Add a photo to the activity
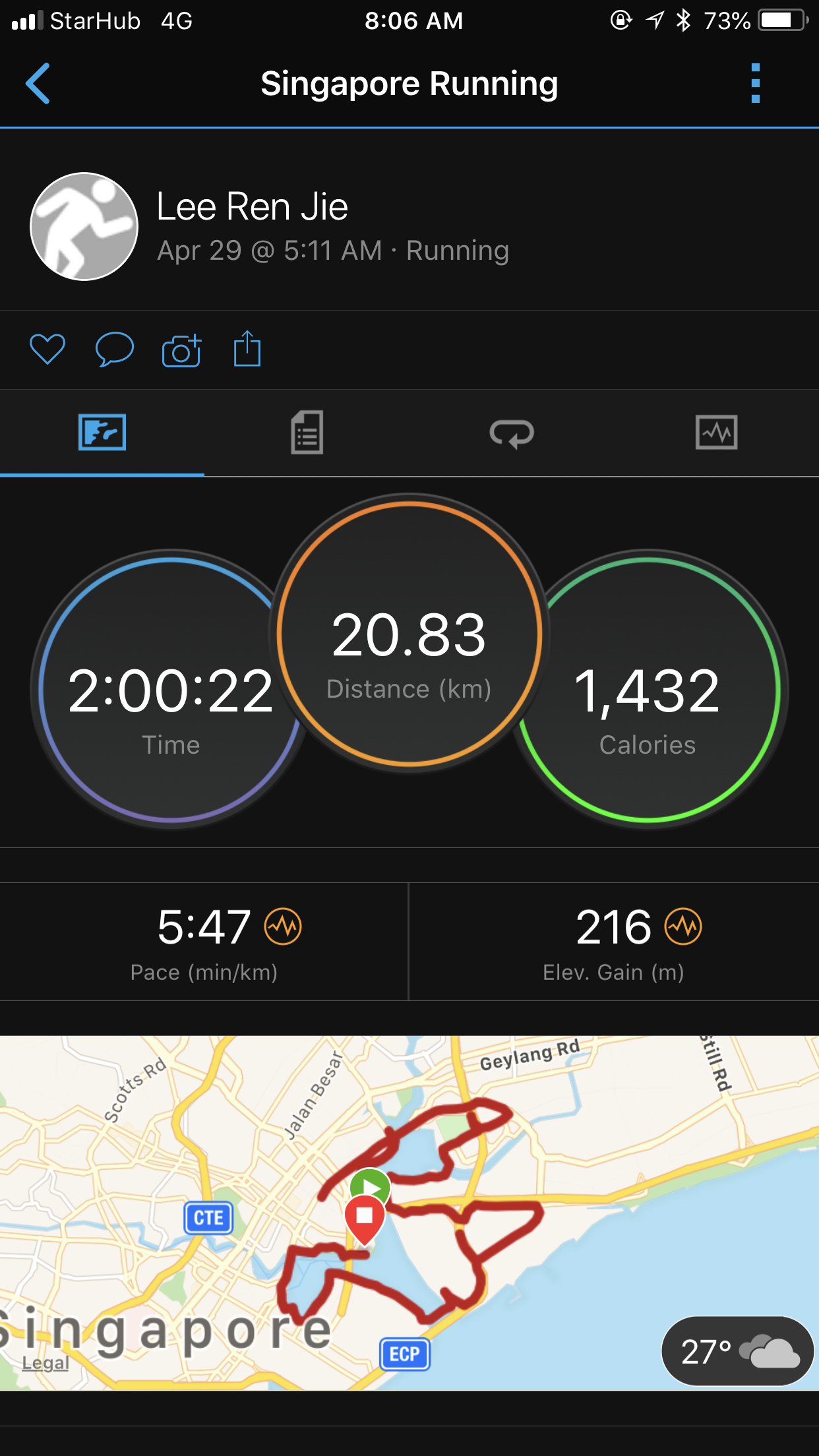This screenshot has width=819, height=1456. 181,350
